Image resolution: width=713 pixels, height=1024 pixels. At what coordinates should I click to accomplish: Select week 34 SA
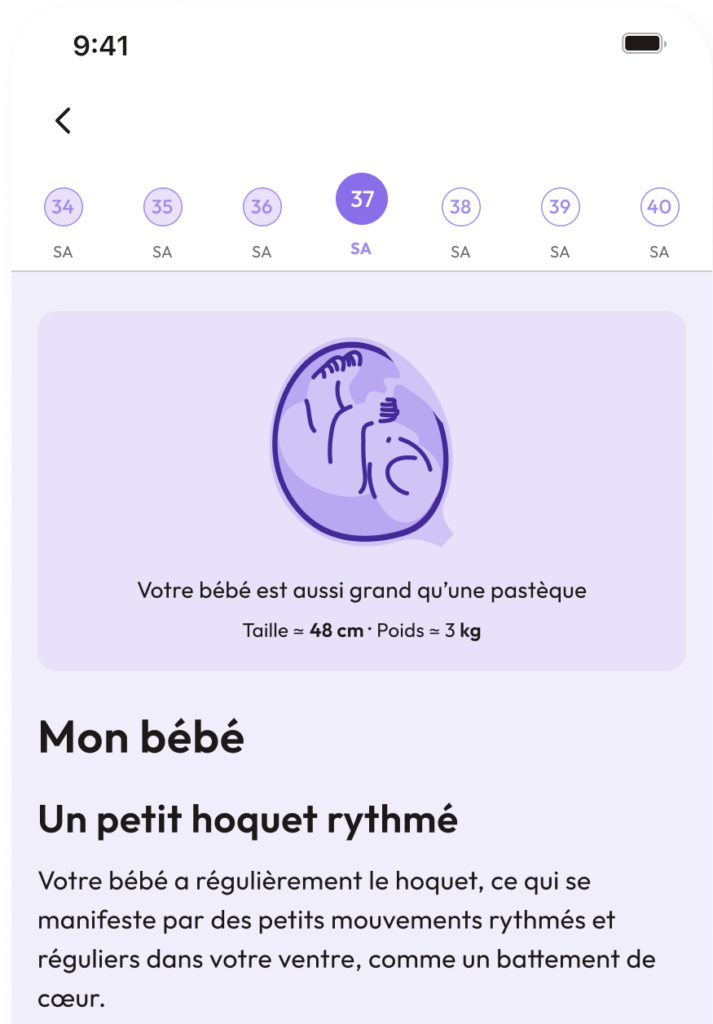coord(63,208)
